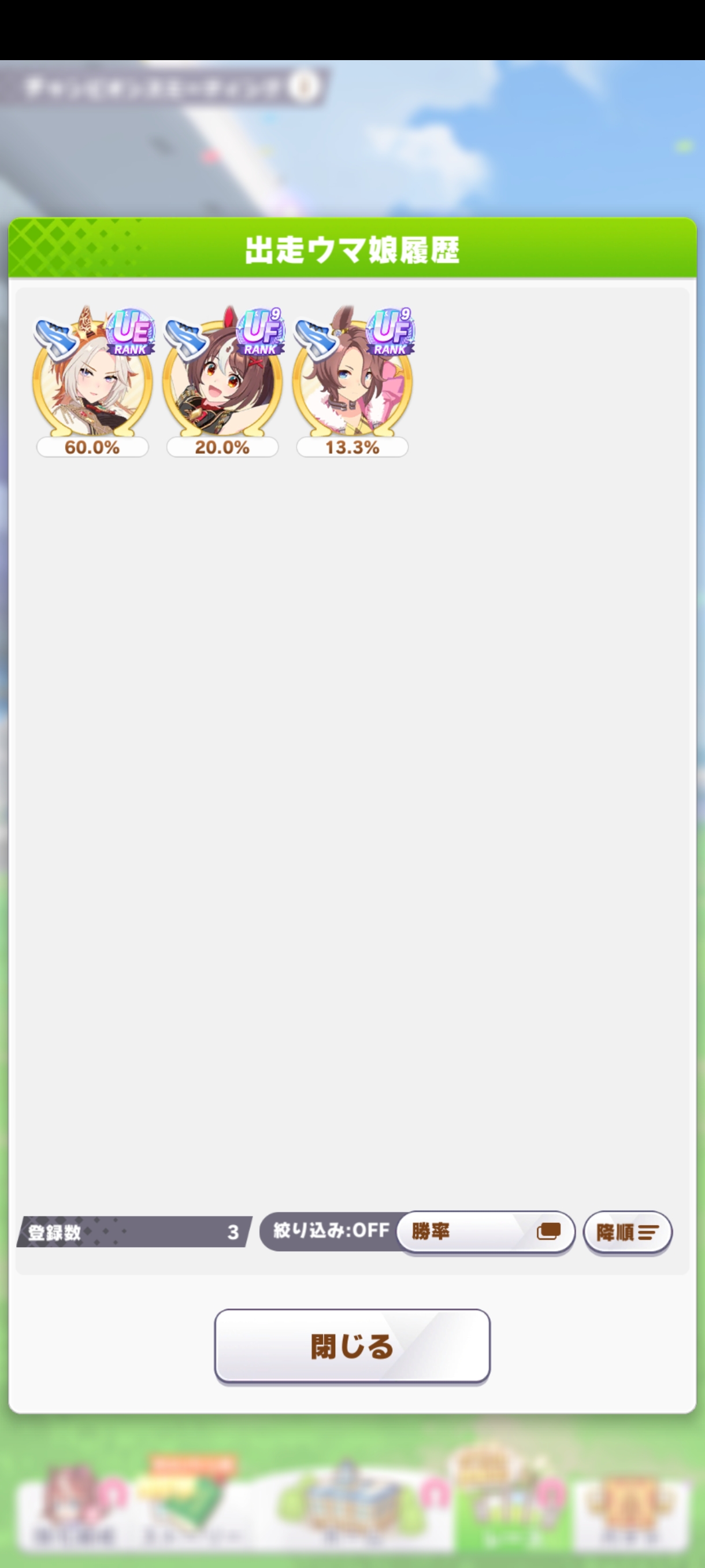Image resolution: width=705 pixels, height=1568 pixels.
Task: Open the character with 60.0% win rate
Action: point(92,381)
